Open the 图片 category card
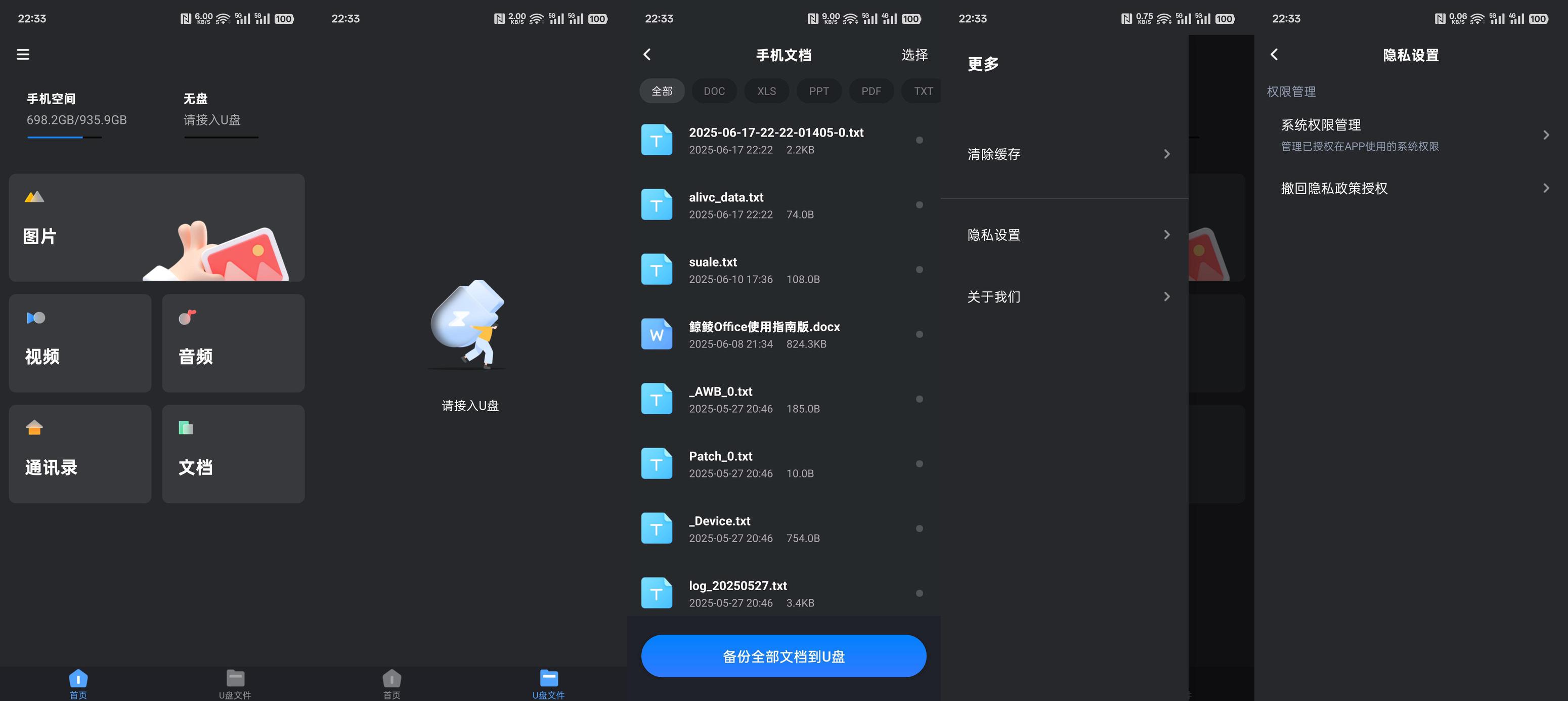Image resolution: width=1568 pixels, height=701 pixels. (x=156, y=228)
